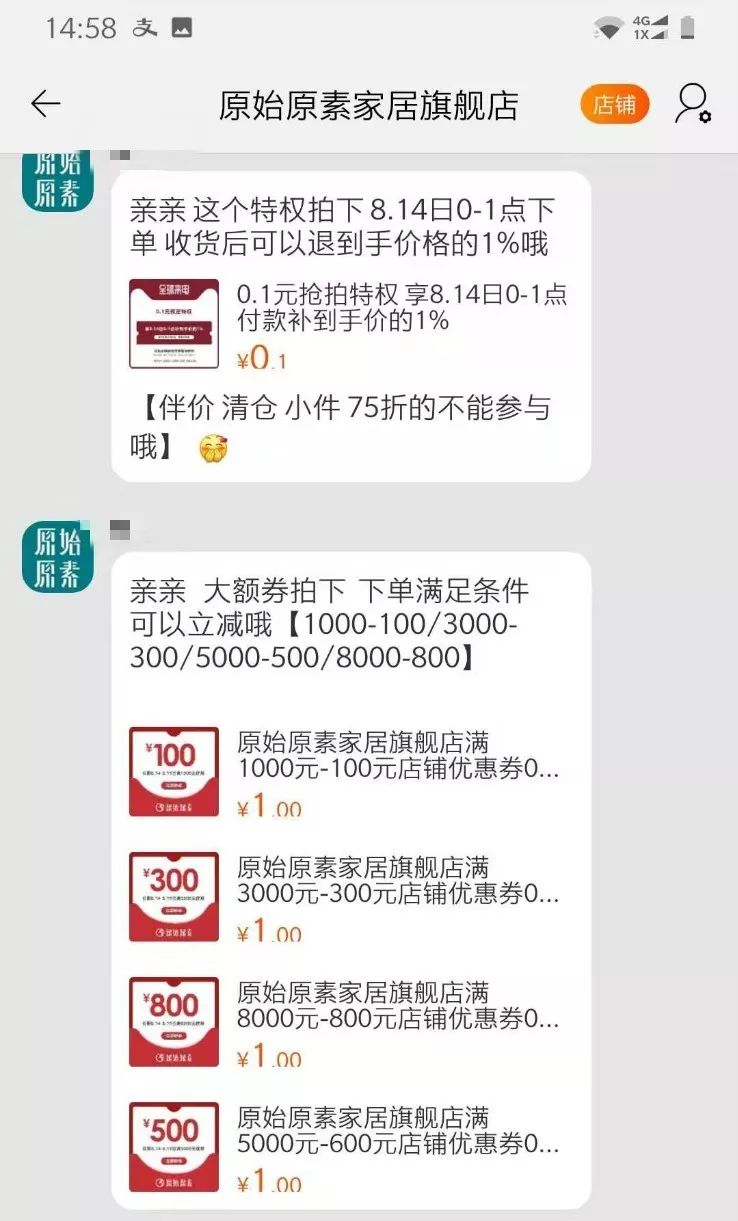Tap the back arrow to exit the chat

(45, 103)
